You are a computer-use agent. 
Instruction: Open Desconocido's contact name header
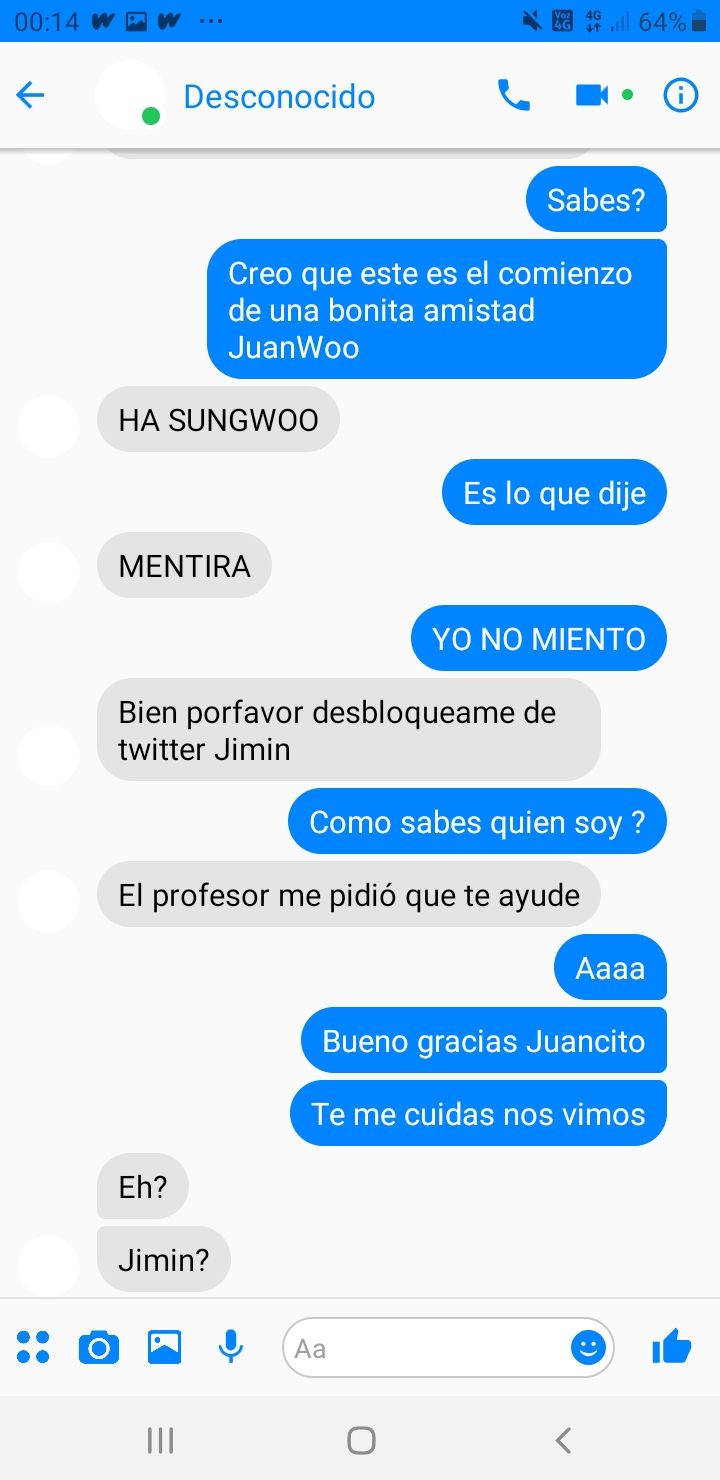[x=279, y=97]
